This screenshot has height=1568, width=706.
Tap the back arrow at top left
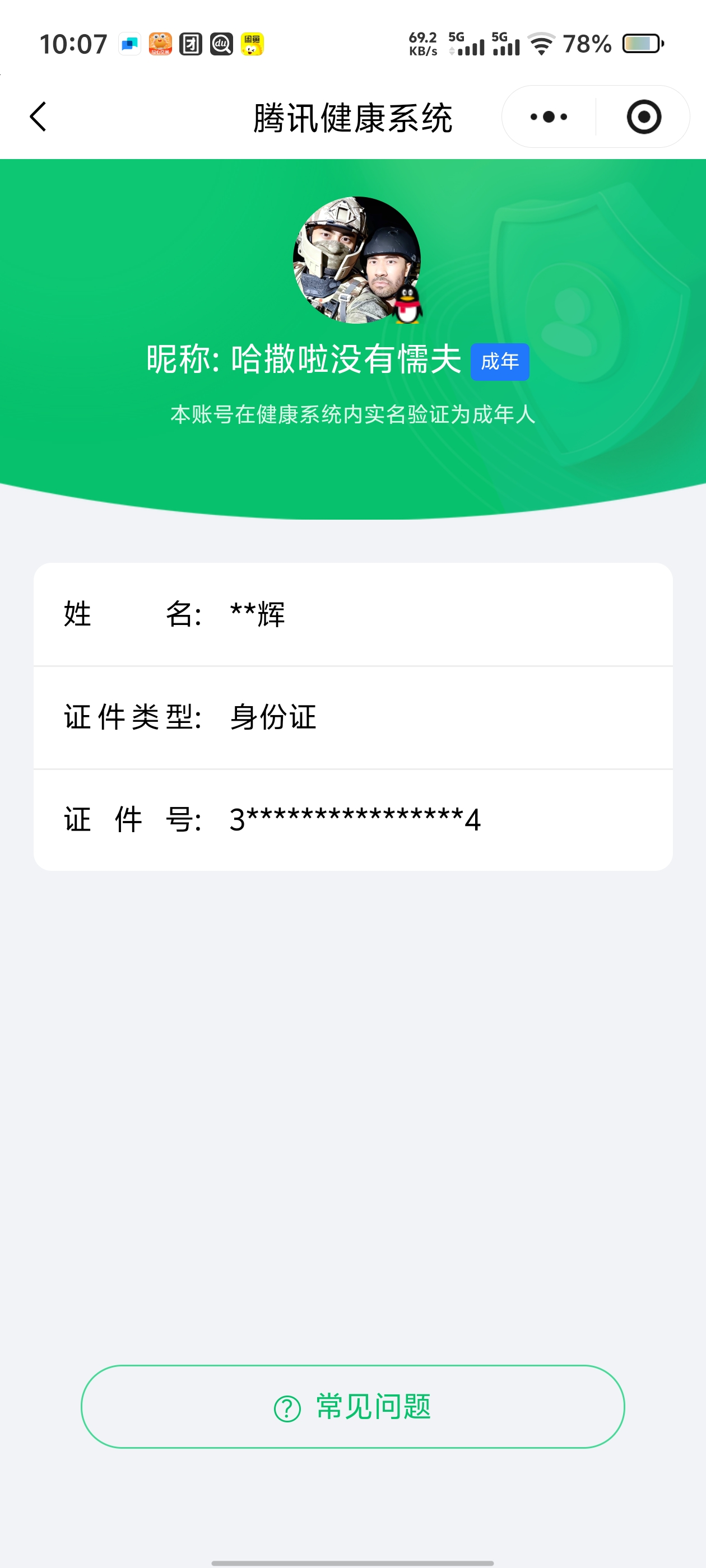38,117
